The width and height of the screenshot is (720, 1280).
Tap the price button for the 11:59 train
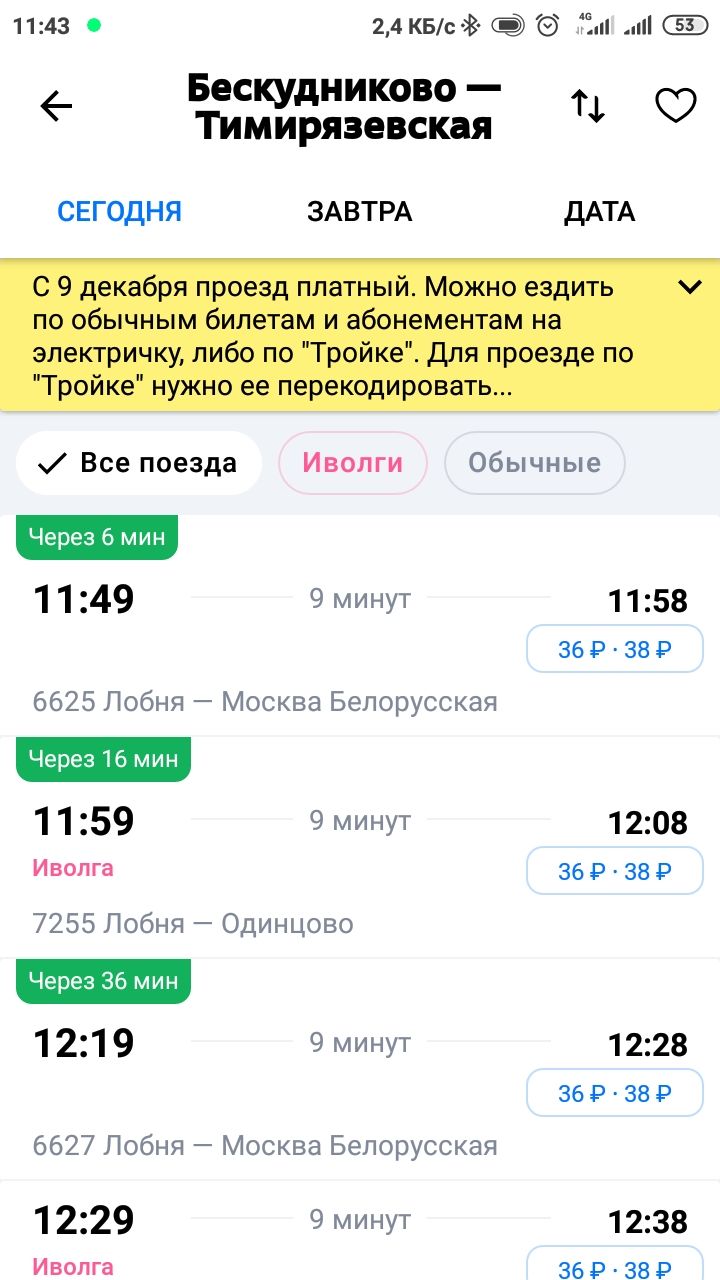click(x=615, y=871)
